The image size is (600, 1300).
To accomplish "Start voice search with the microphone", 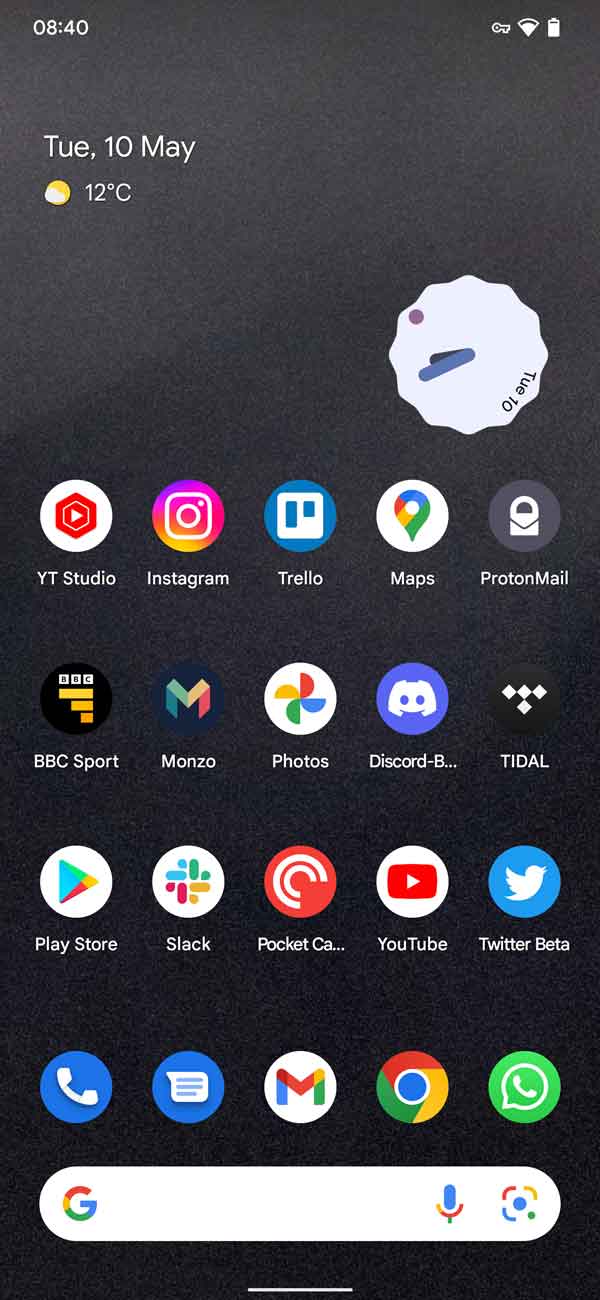I will coord(450,1203).
